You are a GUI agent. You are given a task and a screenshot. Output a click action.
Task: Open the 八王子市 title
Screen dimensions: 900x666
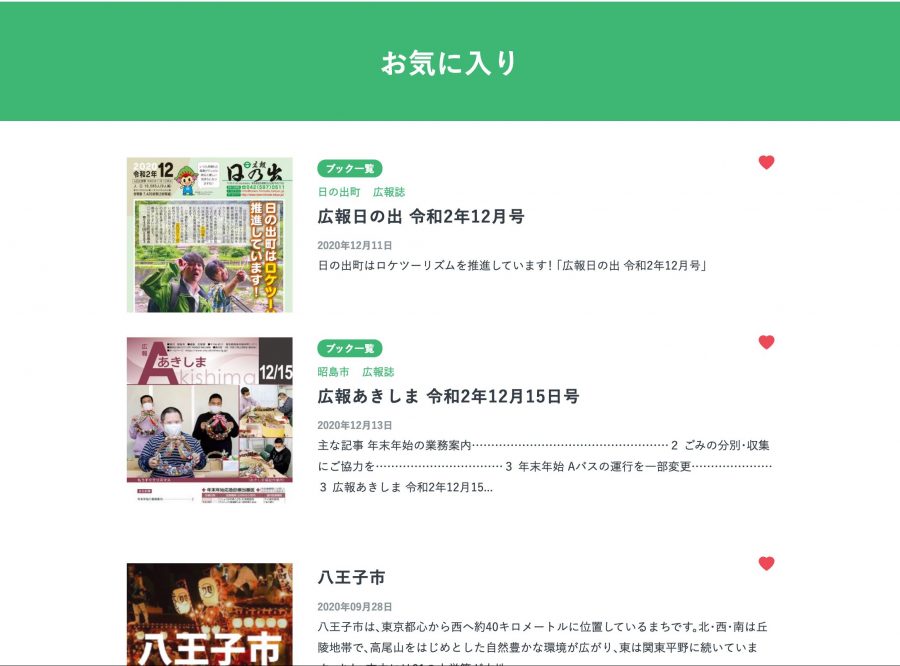(x=351, y=577)
